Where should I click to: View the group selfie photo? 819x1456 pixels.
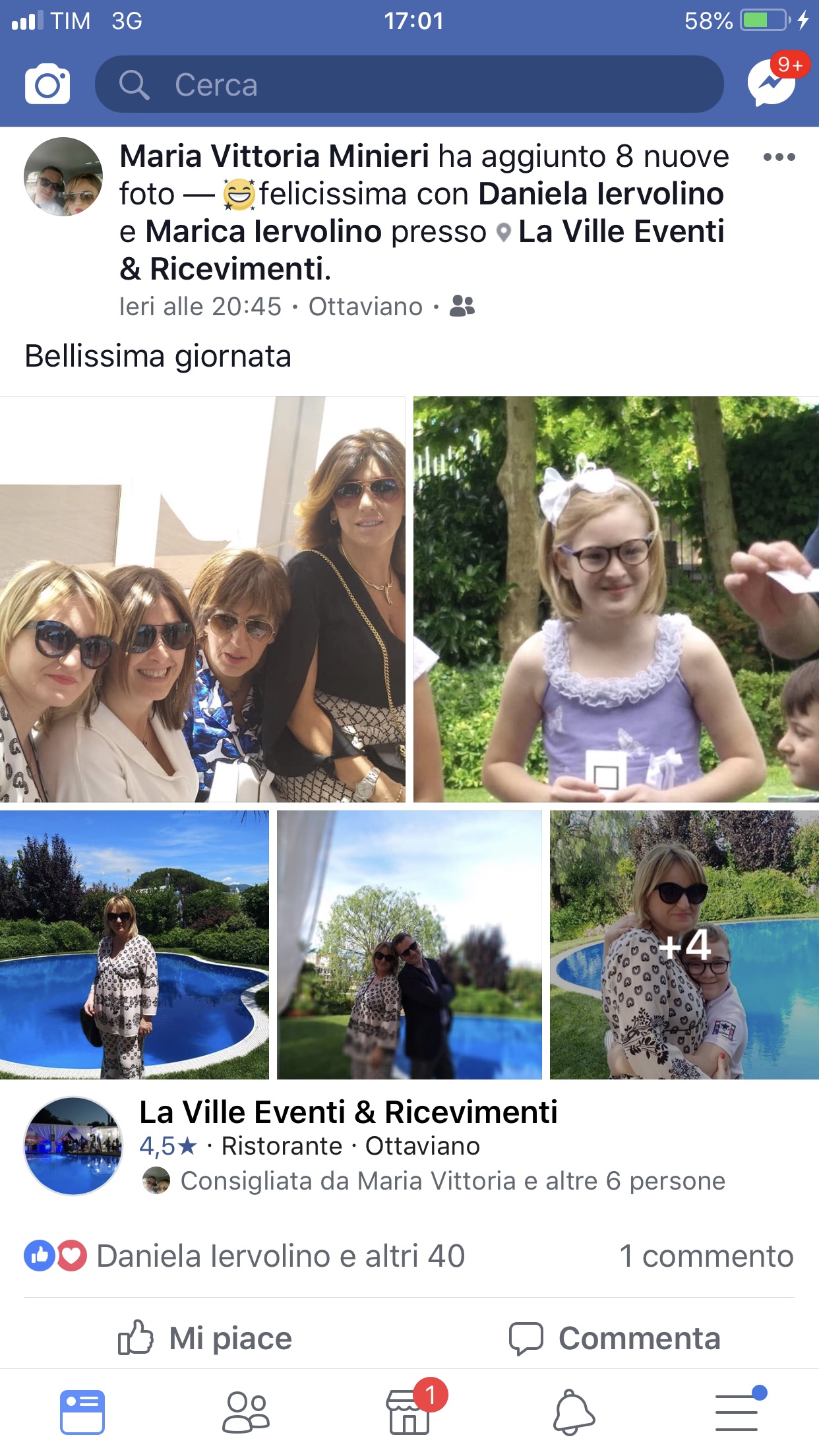pos(202,599)
